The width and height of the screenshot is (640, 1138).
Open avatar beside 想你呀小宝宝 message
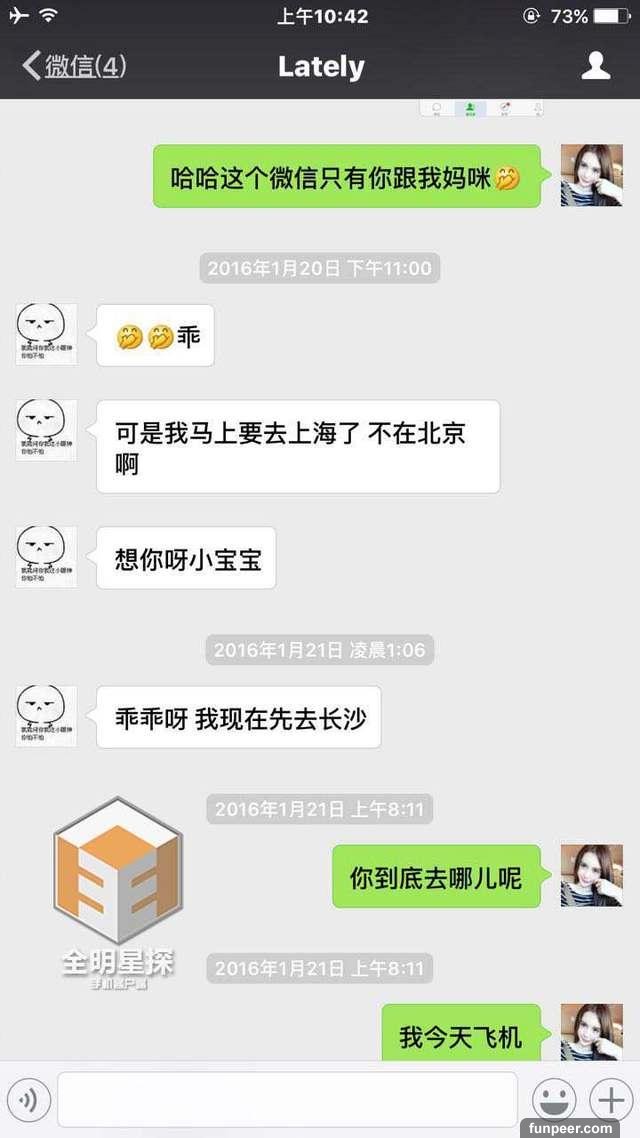point(46,557)
